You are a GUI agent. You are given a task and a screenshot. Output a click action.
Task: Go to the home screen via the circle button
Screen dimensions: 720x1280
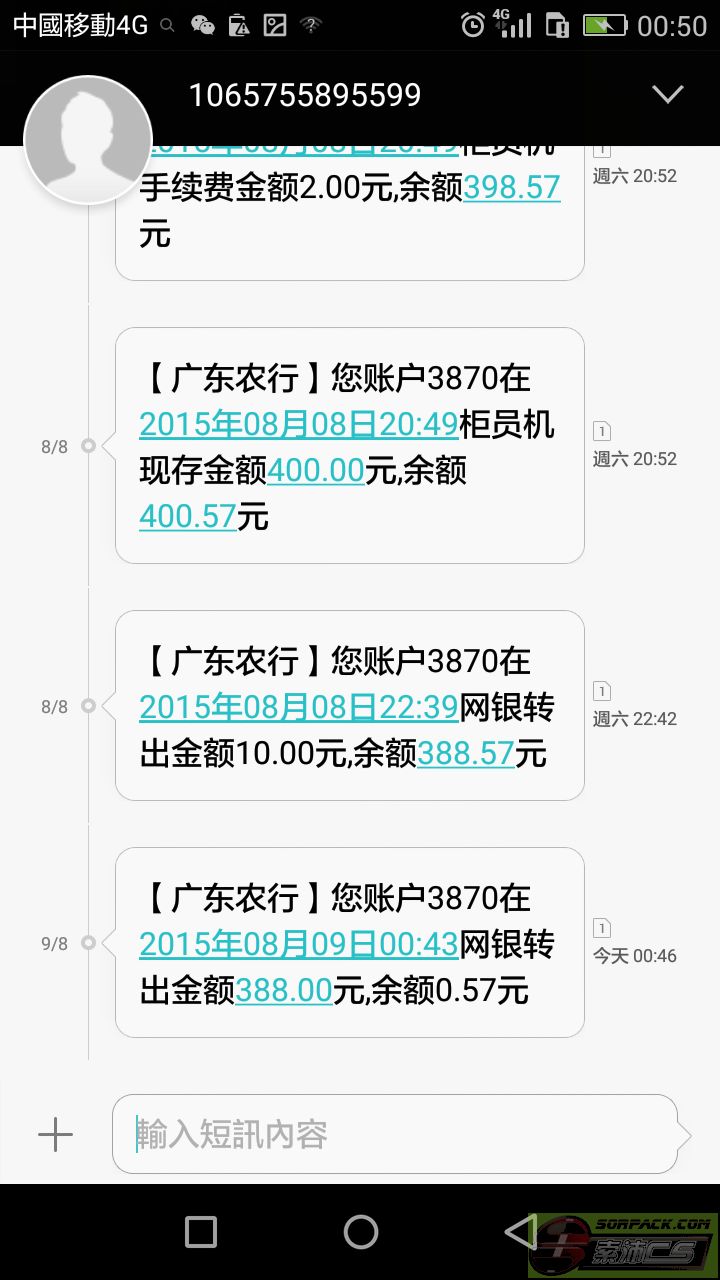click(360, 1232)
